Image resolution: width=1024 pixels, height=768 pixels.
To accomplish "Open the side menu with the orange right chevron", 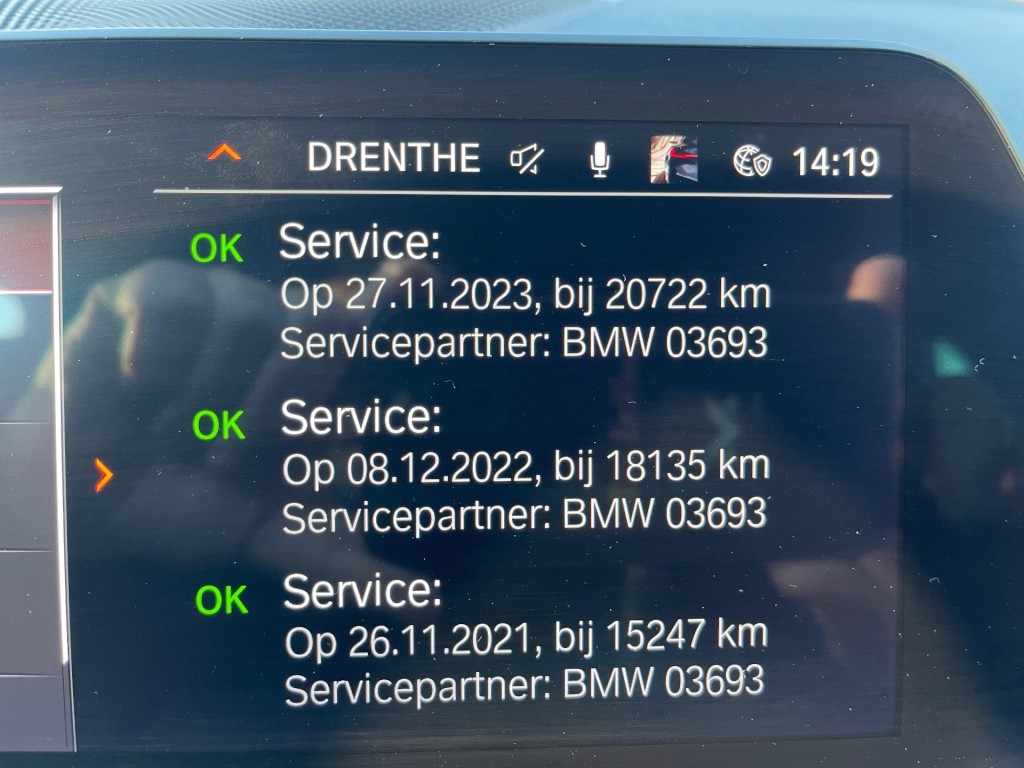I will click(103, 476).
